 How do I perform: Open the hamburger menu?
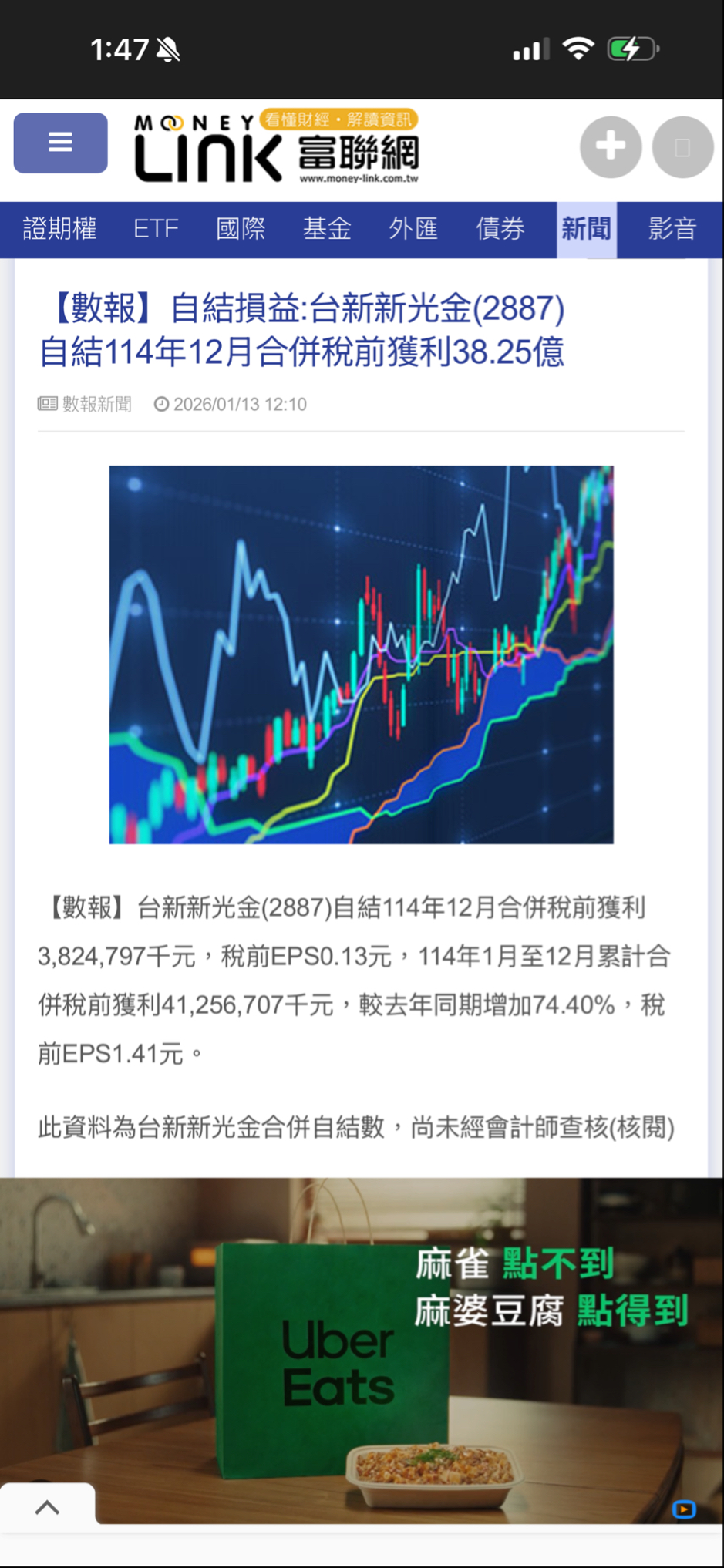coord(60,143)
